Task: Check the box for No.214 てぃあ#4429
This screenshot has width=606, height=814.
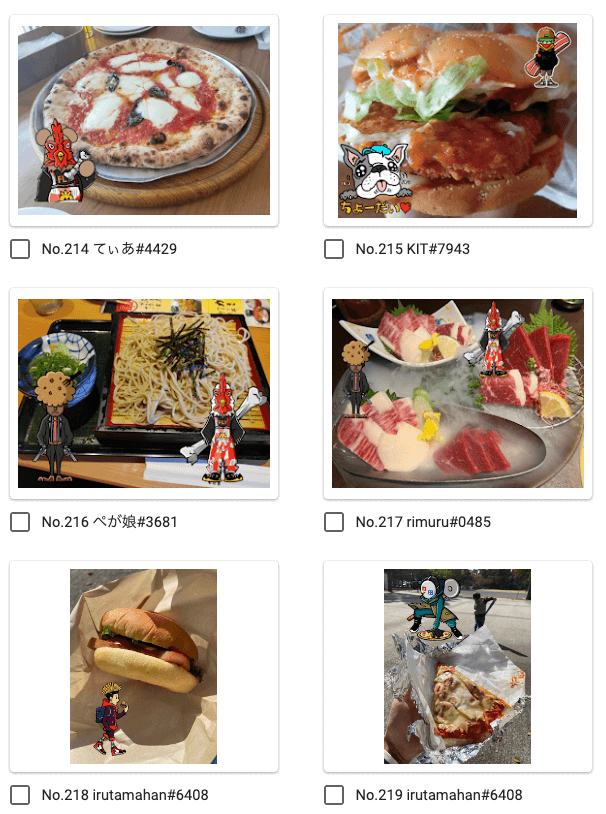Action: click(20, 249)
